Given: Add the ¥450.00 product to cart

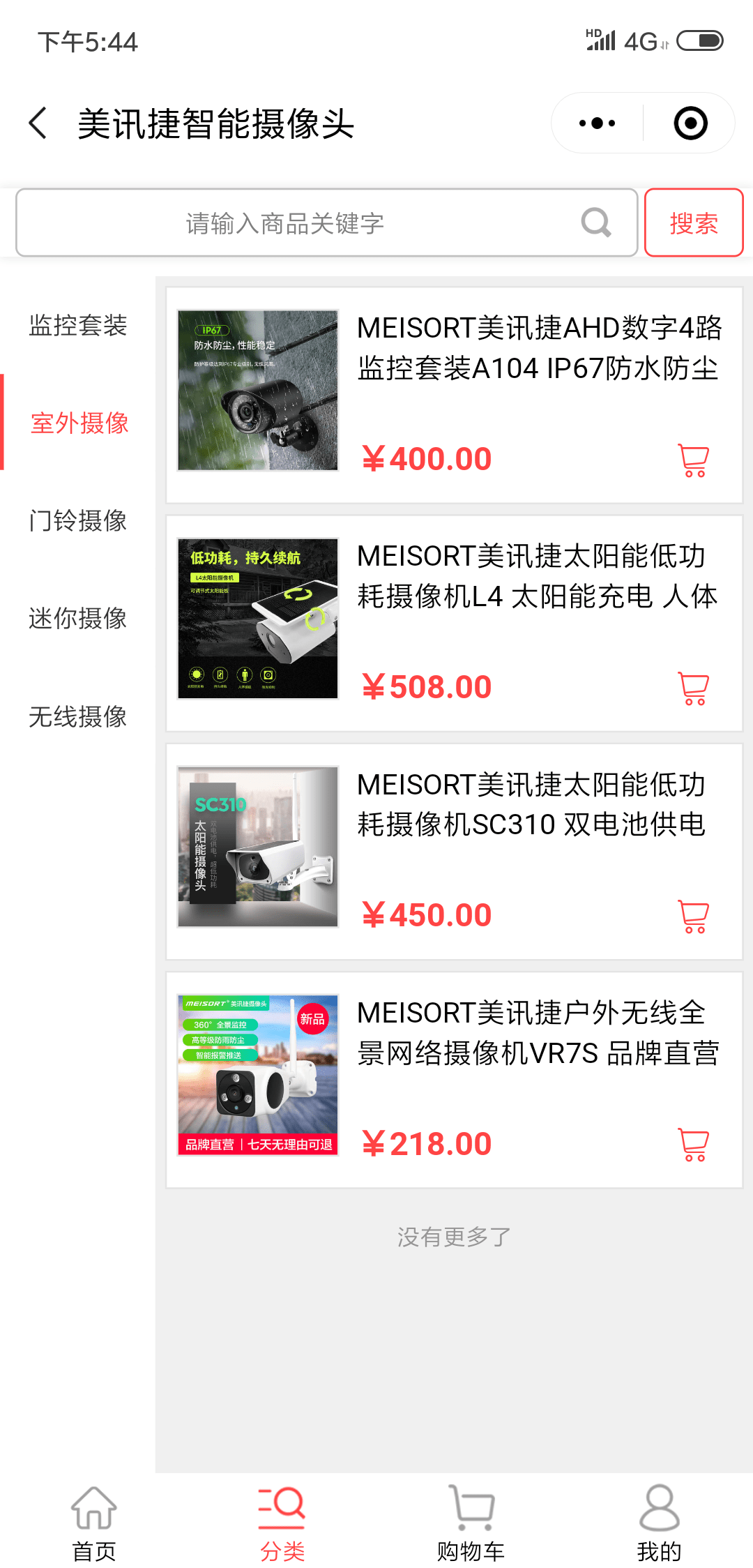Looking at the screenshot, I should (x=693, y=917).
